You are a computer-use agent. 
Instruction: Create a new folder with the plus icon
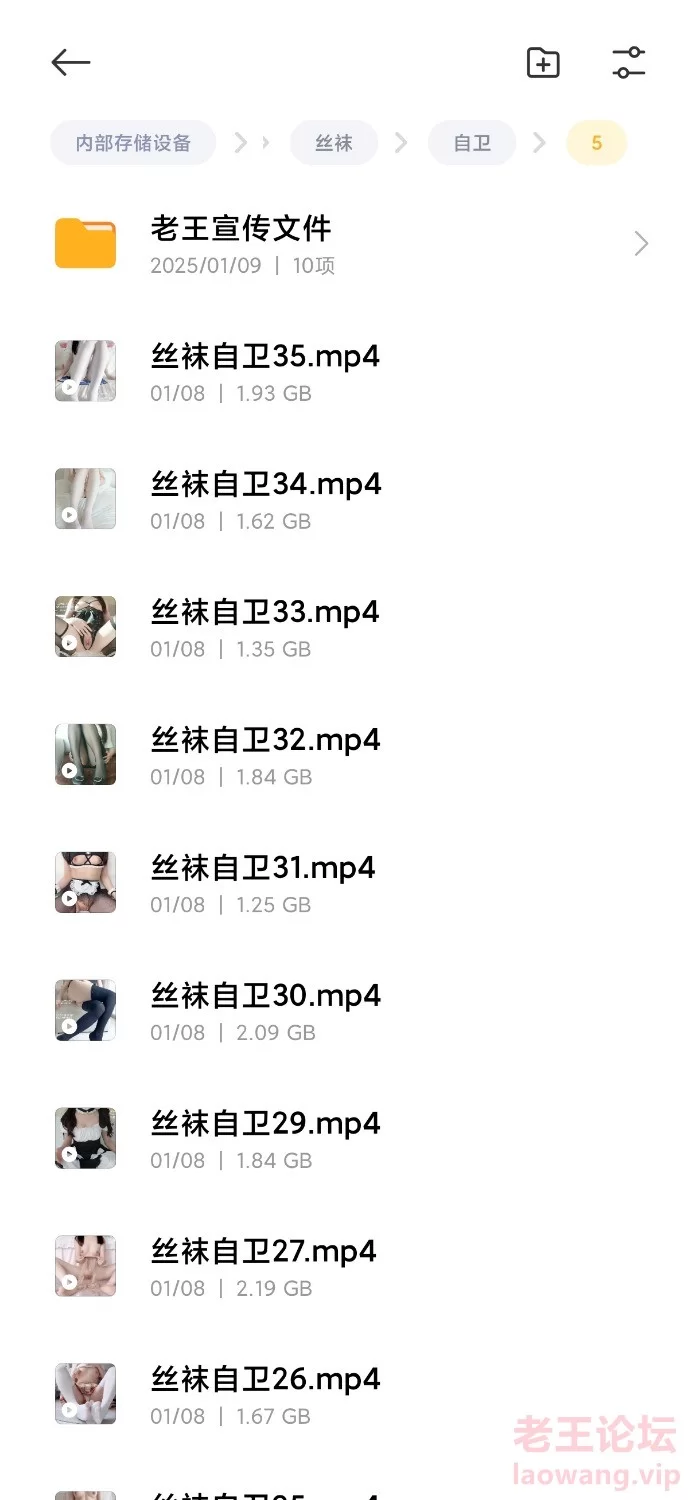coord(543,63)
